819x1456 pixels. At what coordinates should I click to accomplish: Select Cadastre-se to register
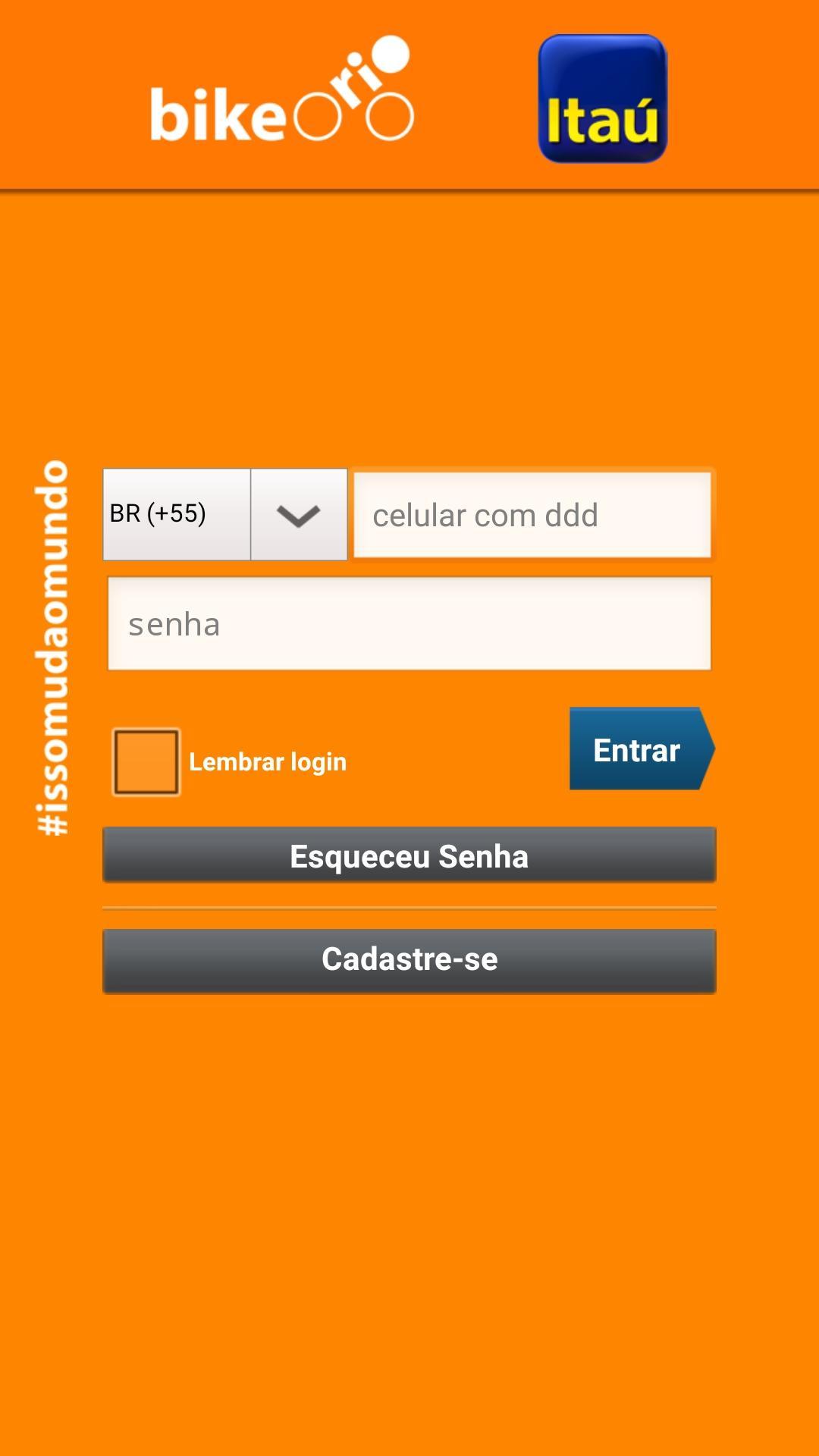pos(409,959)
